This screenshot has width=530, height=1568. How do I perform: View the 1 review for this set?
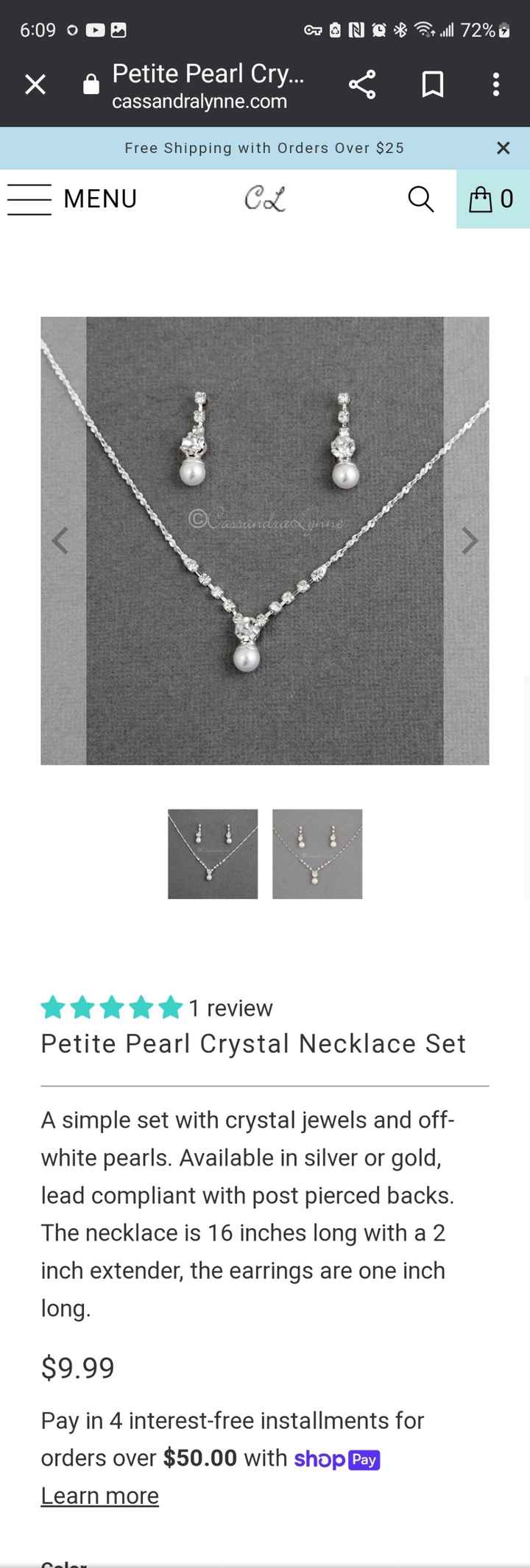230,1008
